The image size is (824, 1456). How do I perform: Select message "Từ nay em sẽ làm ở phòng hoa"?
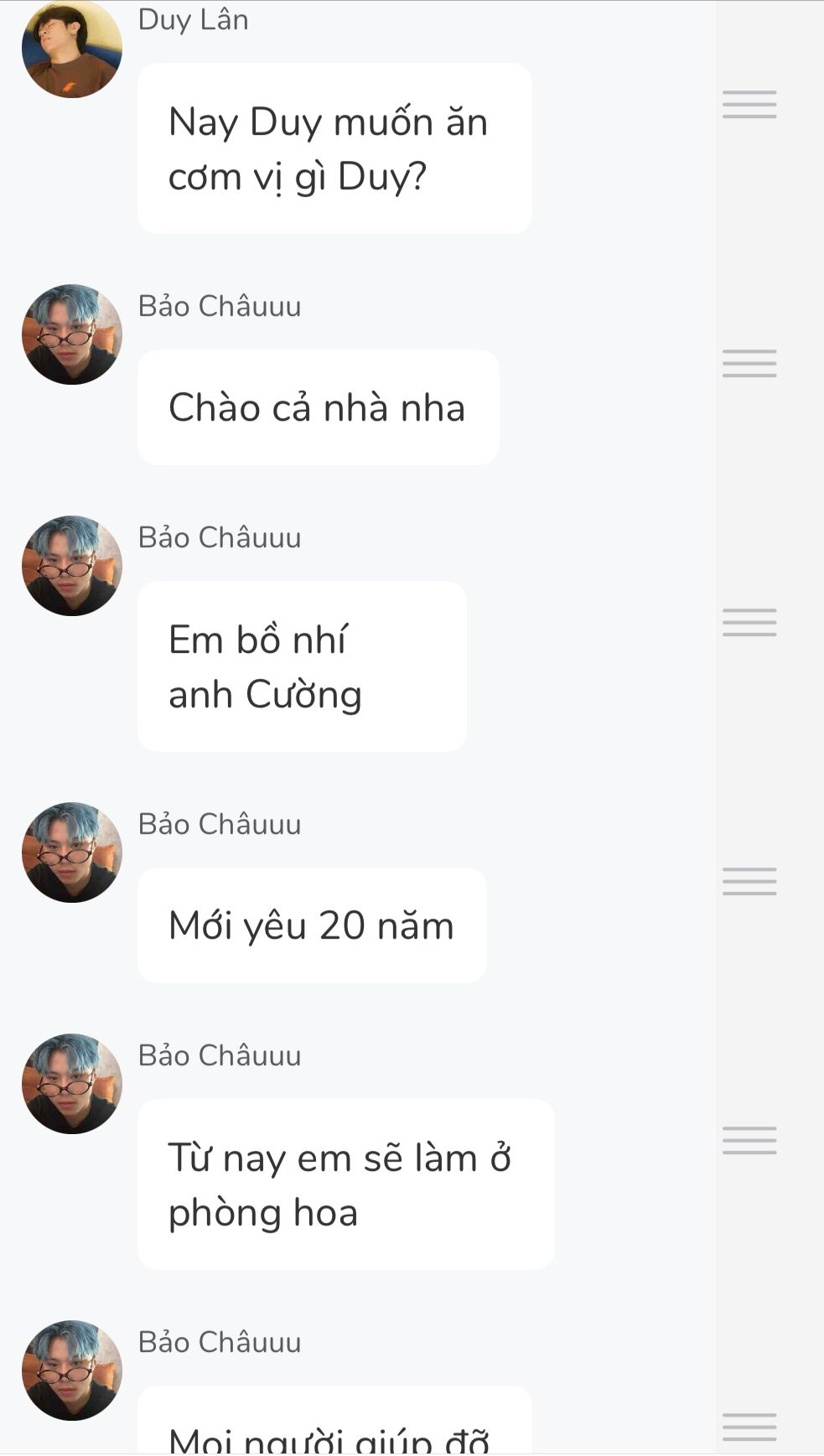[x=345, y=1184]
